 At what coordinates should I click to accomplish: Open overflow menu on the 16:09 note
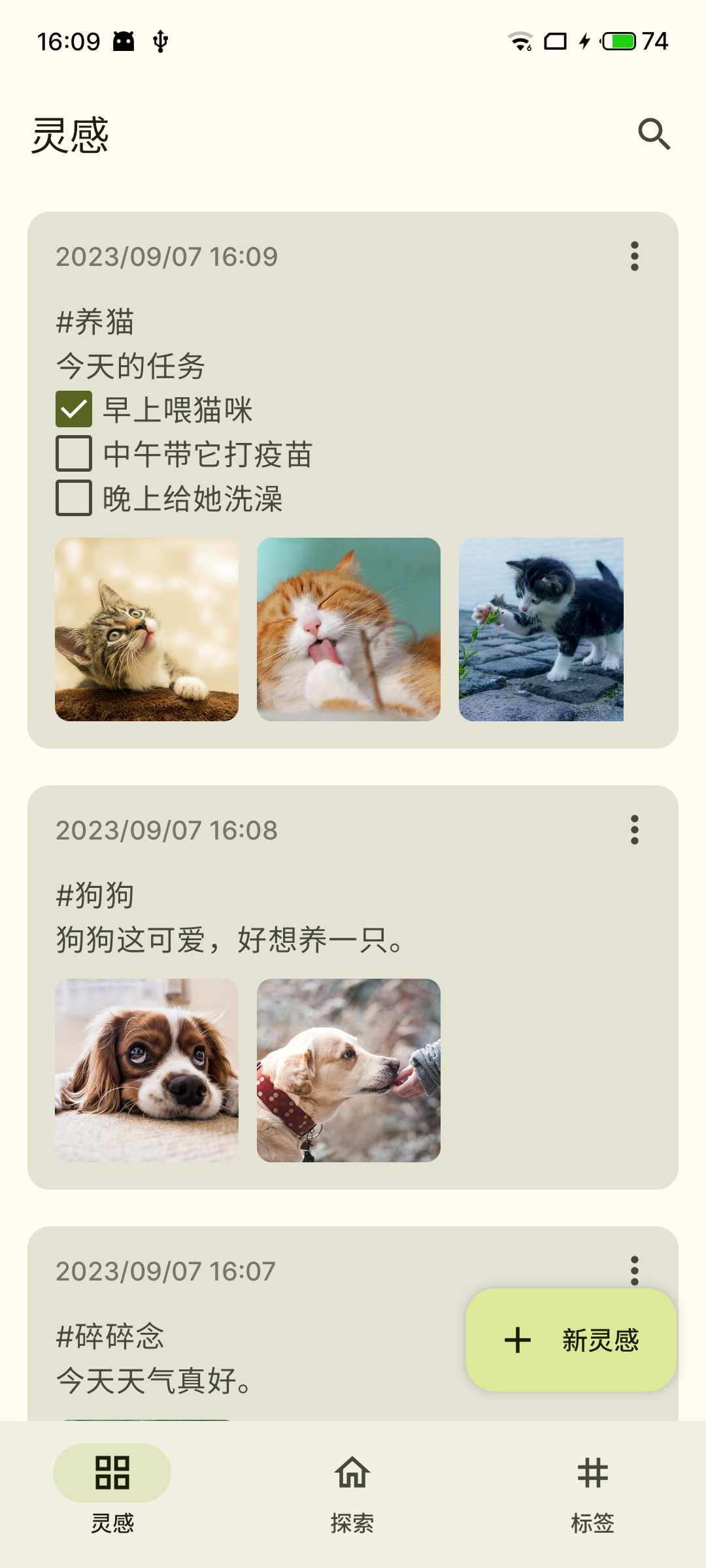coord(634,256)
